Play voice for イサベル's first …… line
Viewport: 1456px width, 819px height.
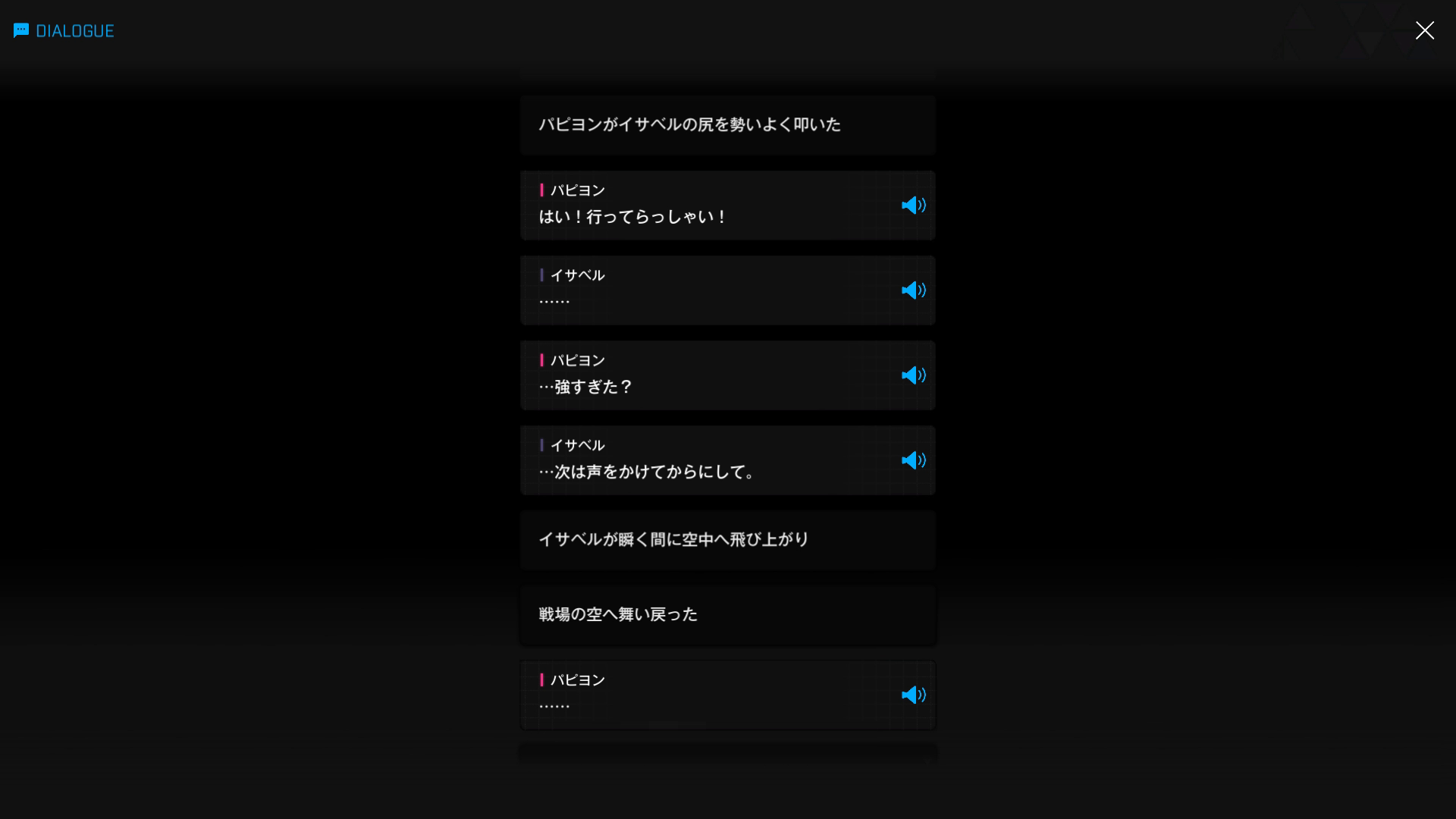[913, 290]
